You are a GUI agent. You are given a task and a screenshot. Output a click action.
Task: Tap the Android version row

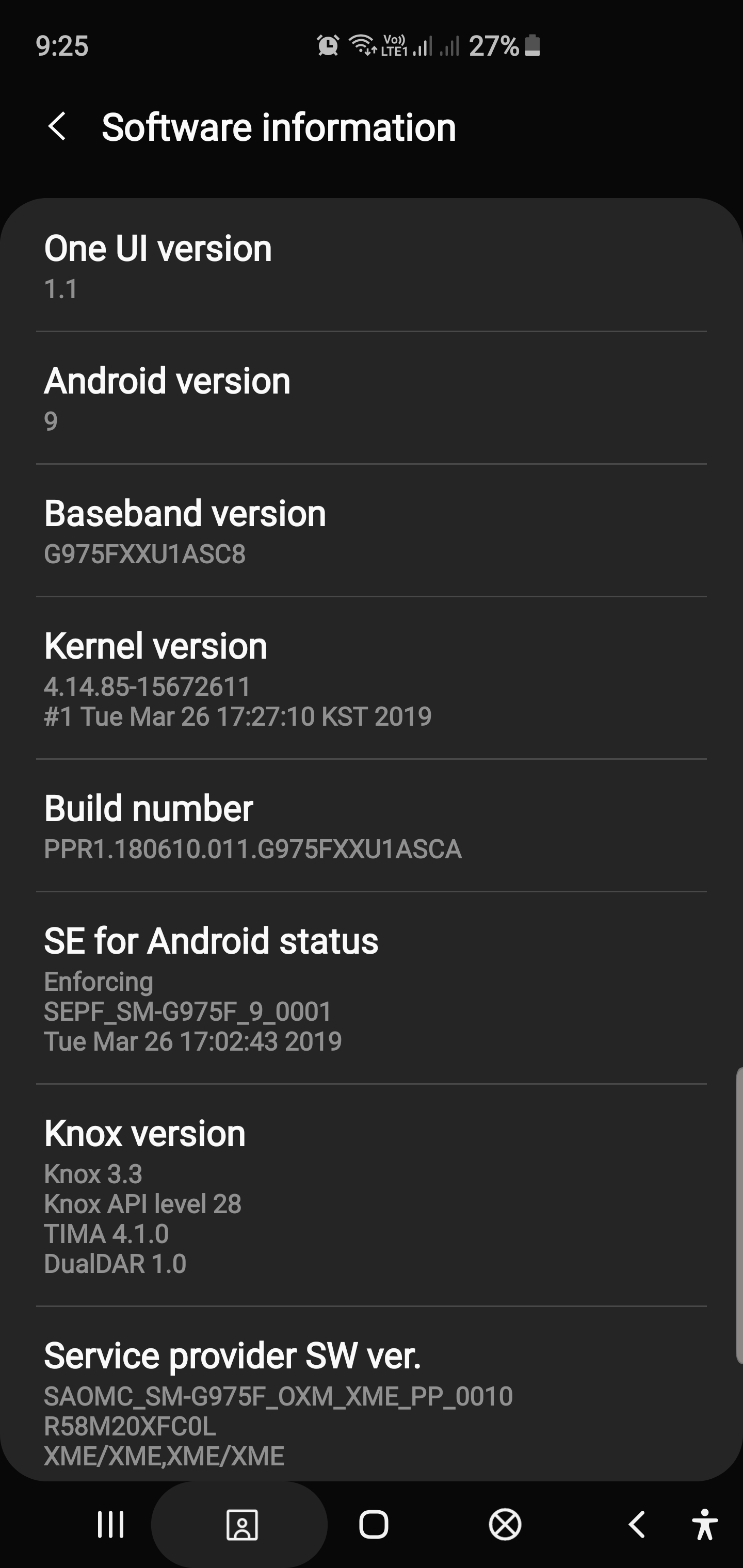(372, 398)
